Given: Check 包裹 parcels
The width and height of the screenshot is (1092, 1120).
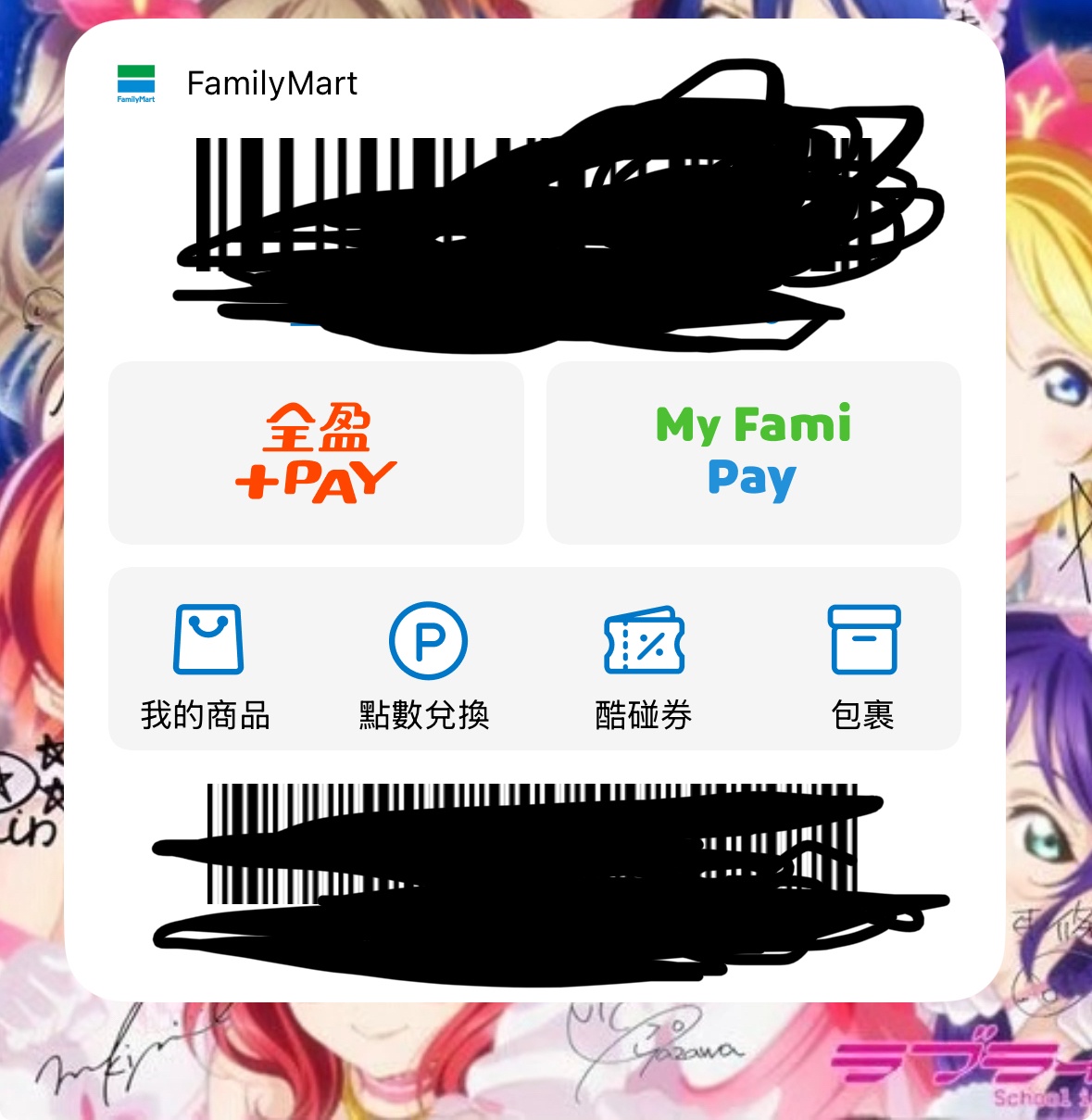Looking at the screenshot, I should coord(862,663).
